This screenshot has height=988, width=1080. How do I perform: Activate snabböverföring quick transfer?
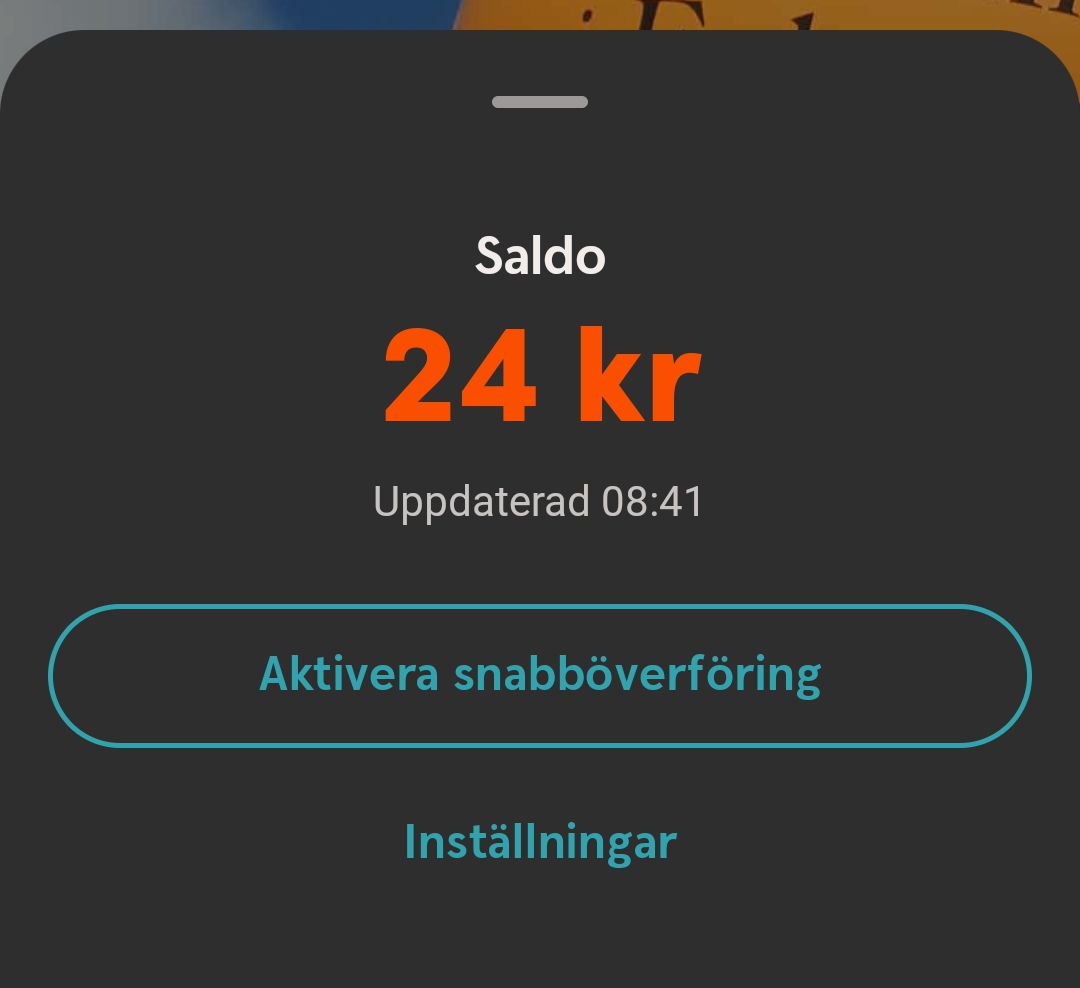(540, 675)
